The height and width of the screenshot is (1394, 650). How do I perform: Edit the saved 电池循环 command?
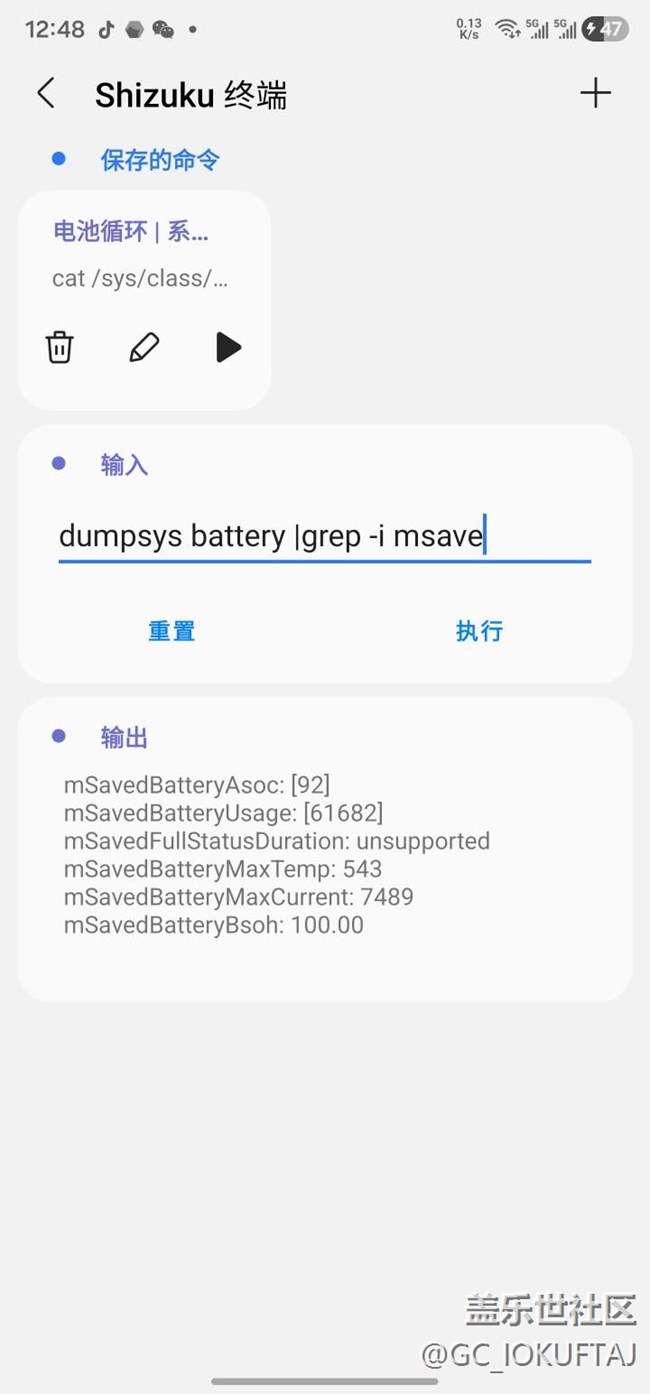144,348
